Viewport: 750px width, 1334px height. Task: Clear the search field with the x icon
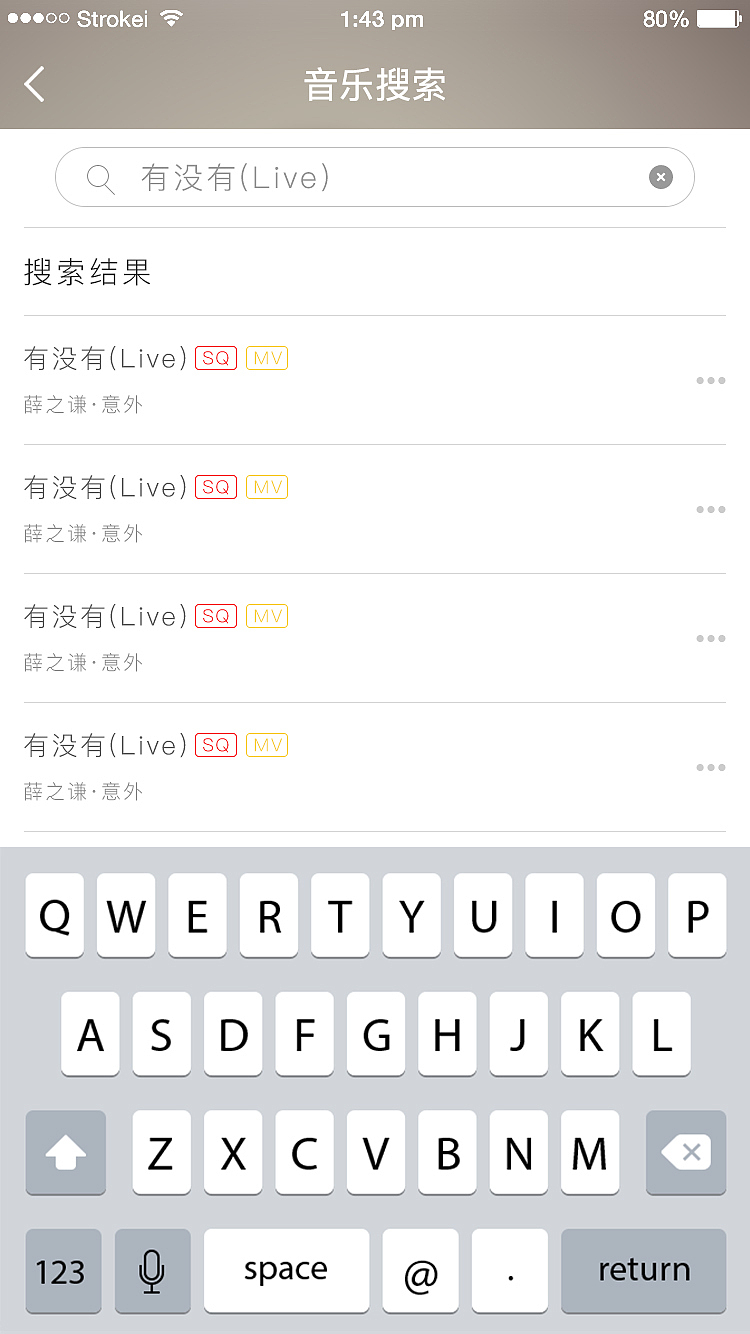pos(661,176)
